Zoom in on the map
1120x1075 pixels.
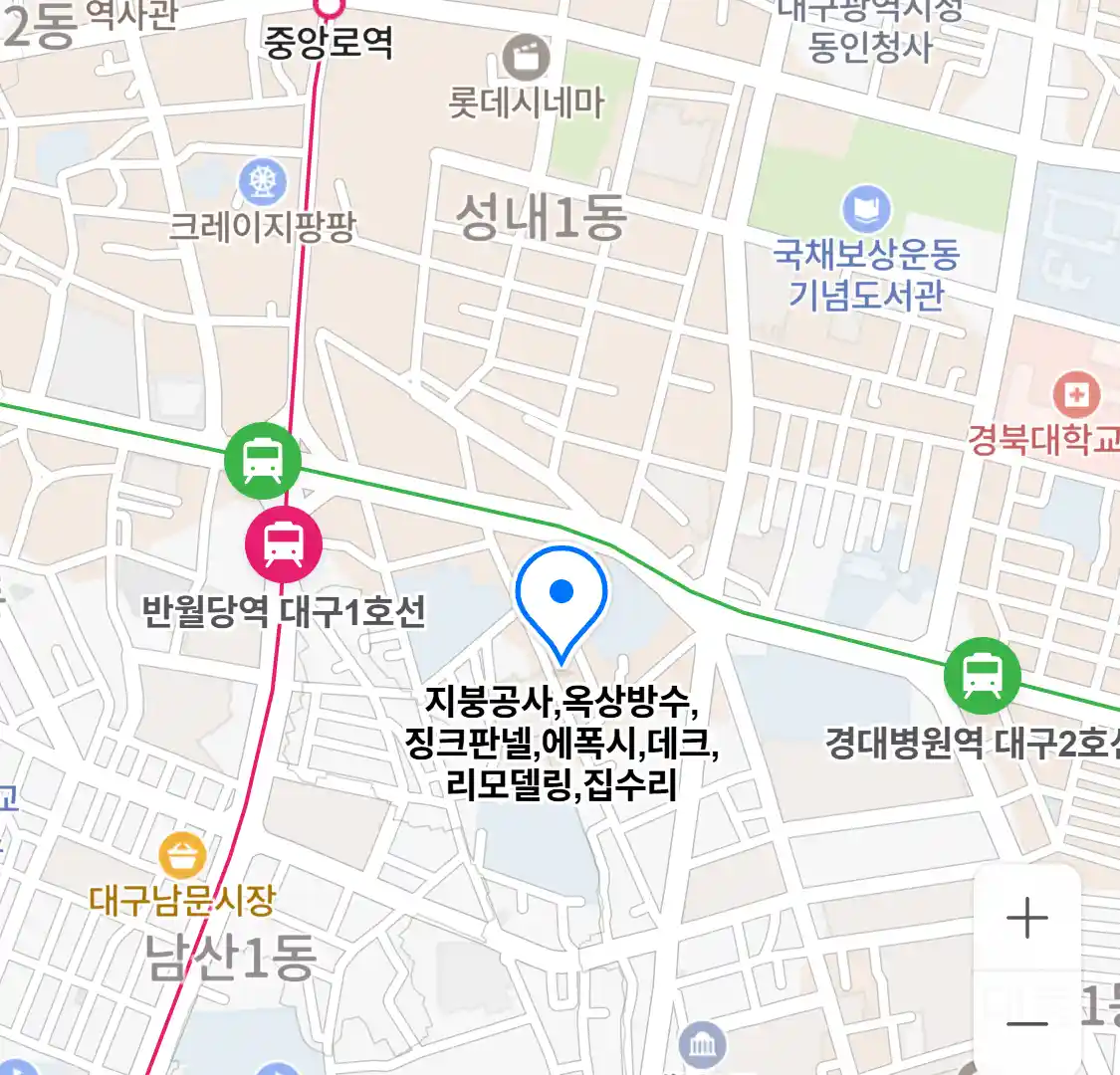1026,918
